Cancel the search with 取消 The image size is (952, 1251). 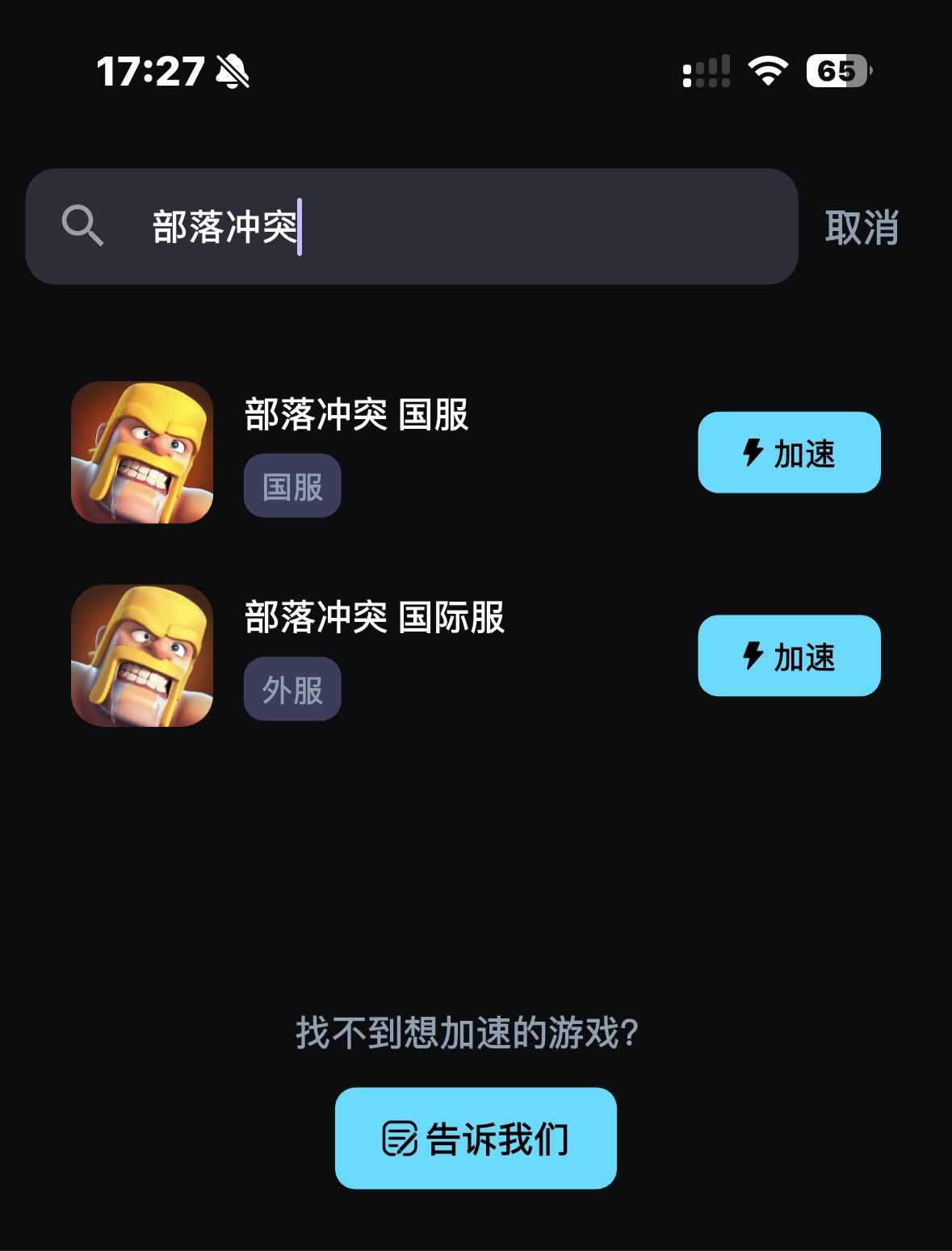861,228
